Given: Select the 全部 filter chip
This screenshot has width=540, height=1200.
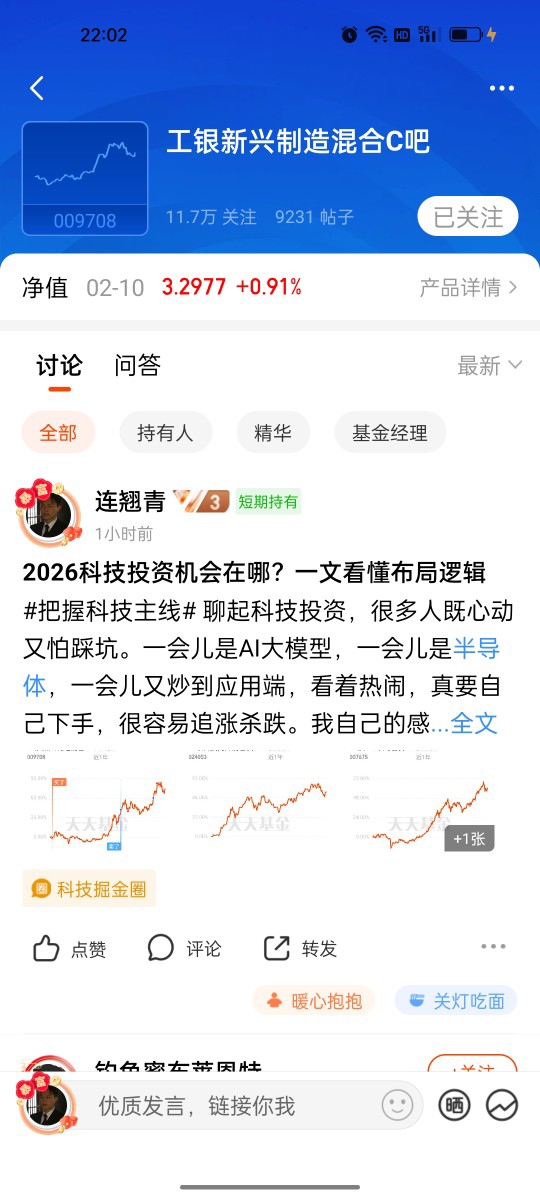Looking at the screenshot, I should point(58,433).
